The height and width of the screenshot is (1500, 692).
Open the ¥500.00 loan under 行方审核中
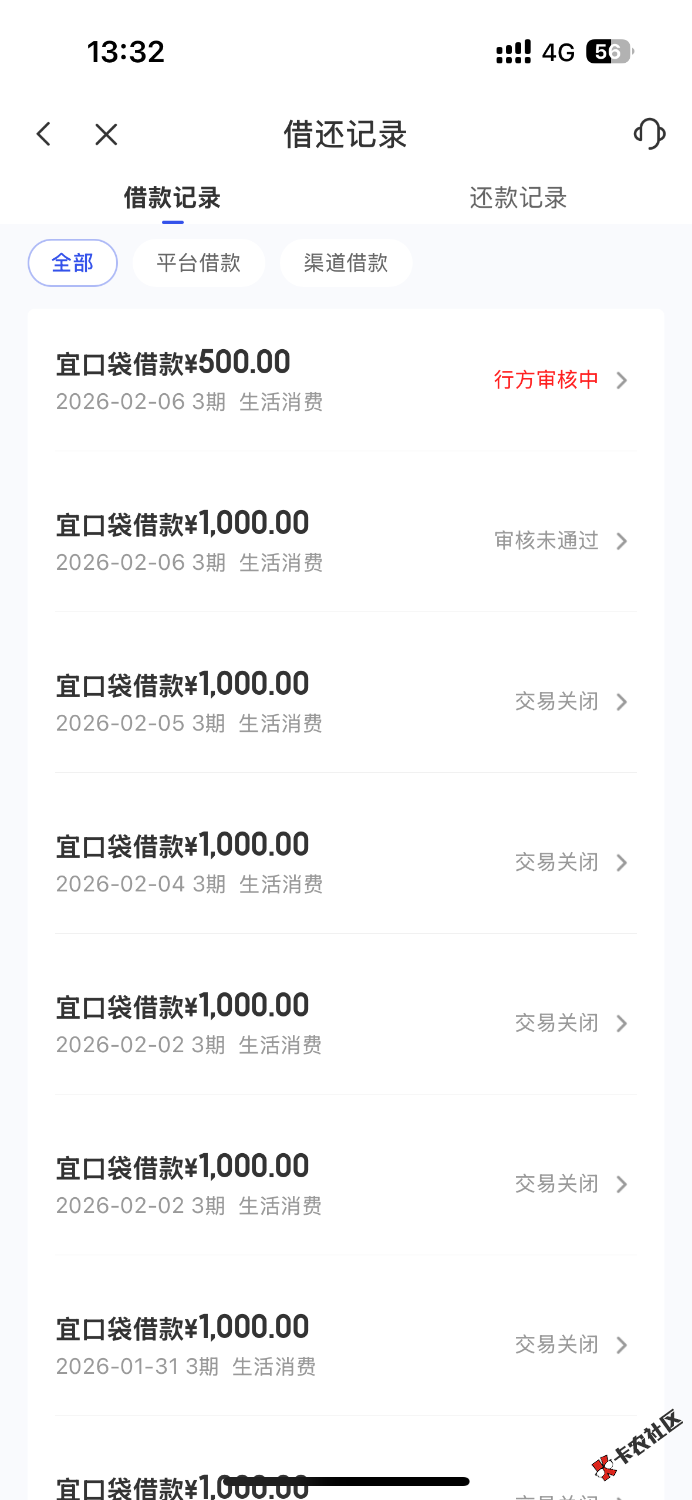point(345,380)
